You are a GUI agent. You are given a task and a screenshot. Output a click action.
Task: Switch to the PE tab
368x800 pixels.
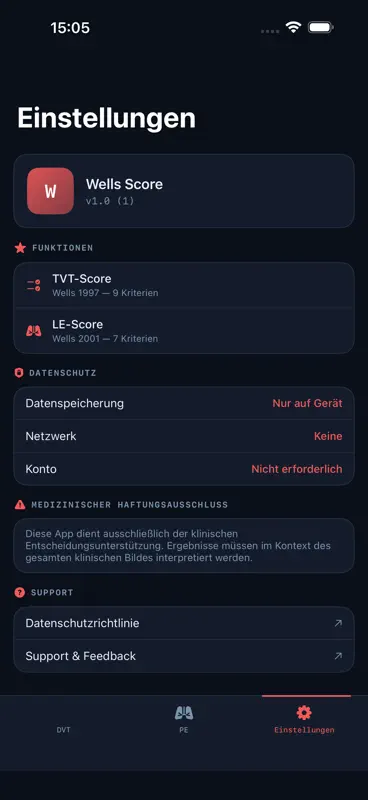[184, 720]
